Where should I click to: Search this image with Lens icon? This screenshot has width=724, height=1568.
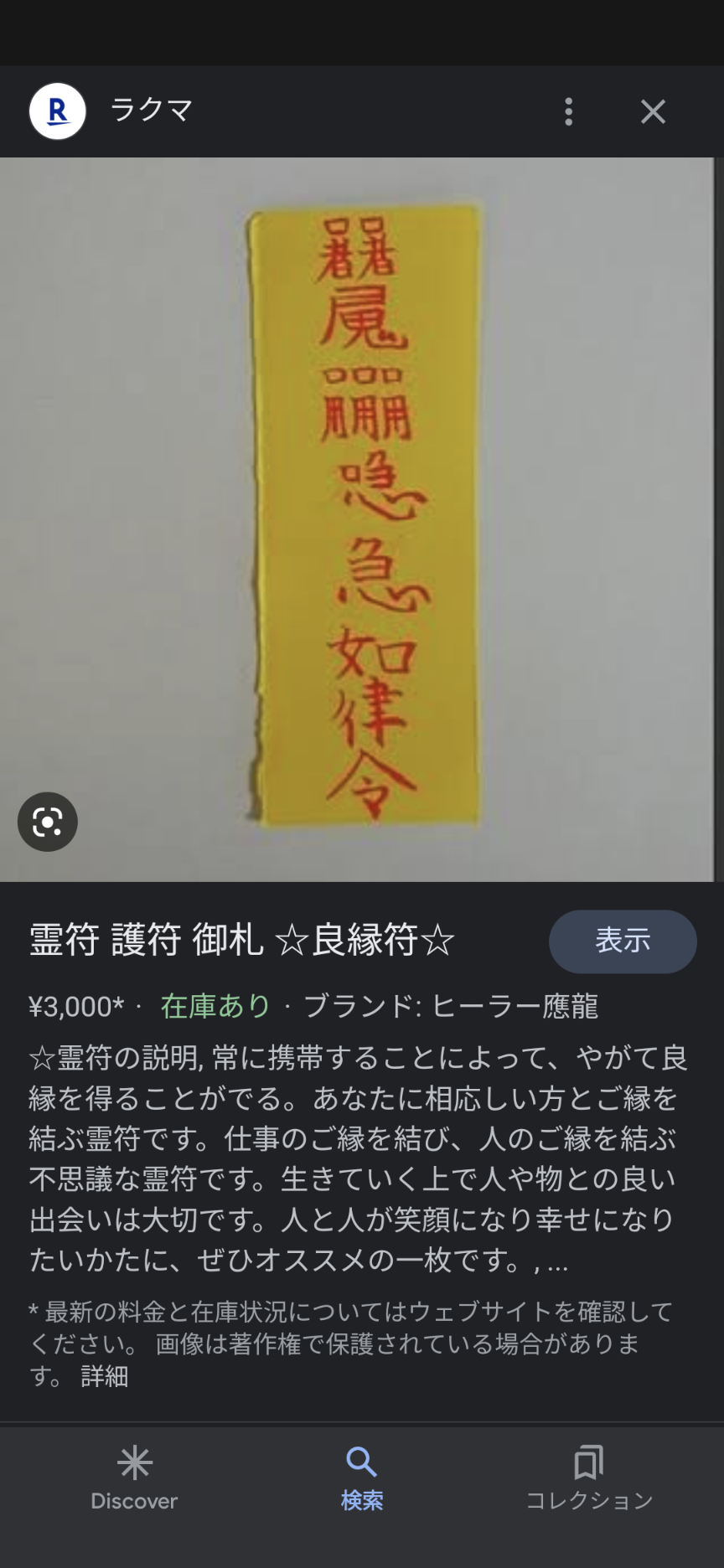click(x=48, y=822)
